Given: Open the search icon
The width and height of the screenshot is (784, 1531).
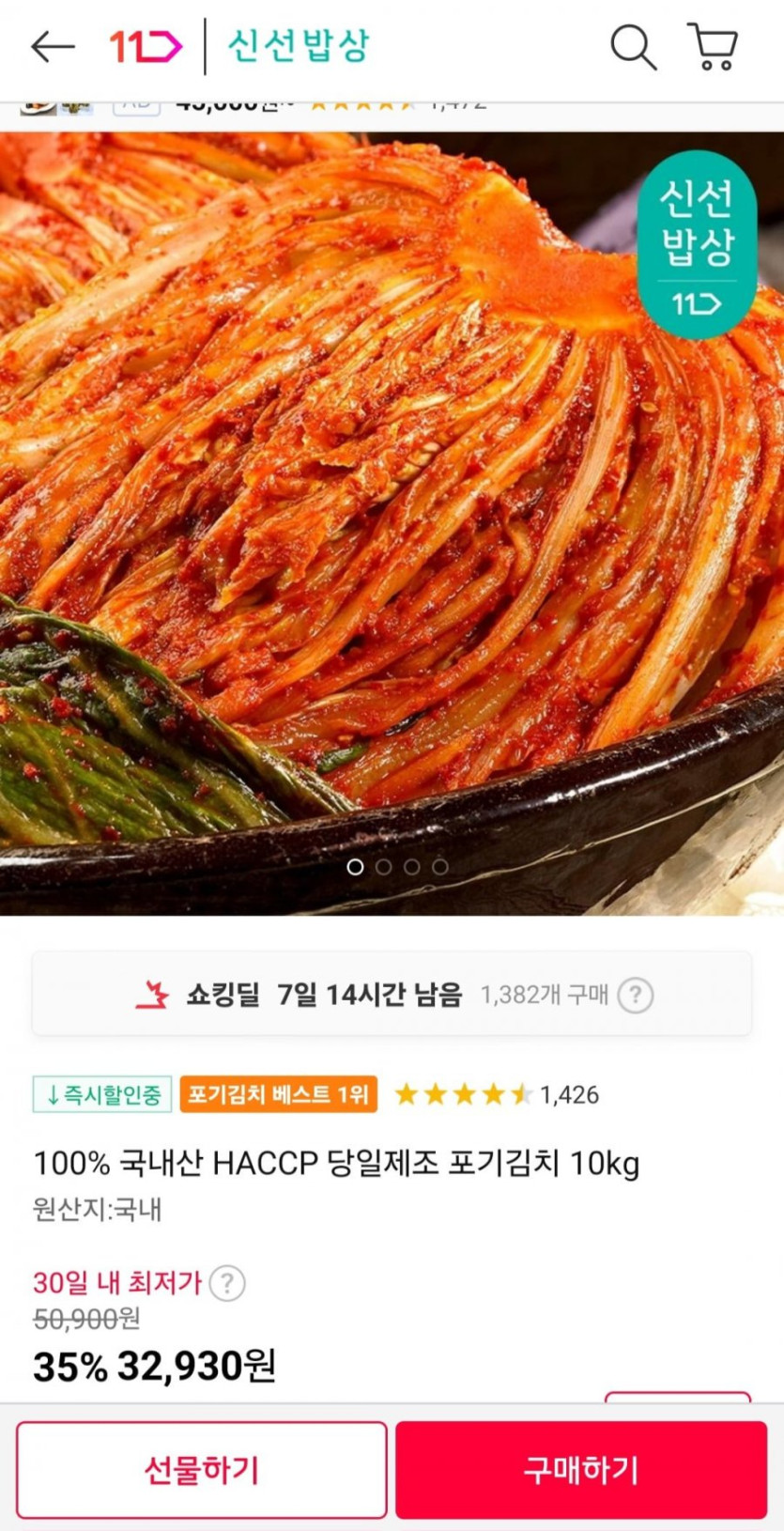Looking at the screenshot, I should pyautogui.click(x=633, y=46).
